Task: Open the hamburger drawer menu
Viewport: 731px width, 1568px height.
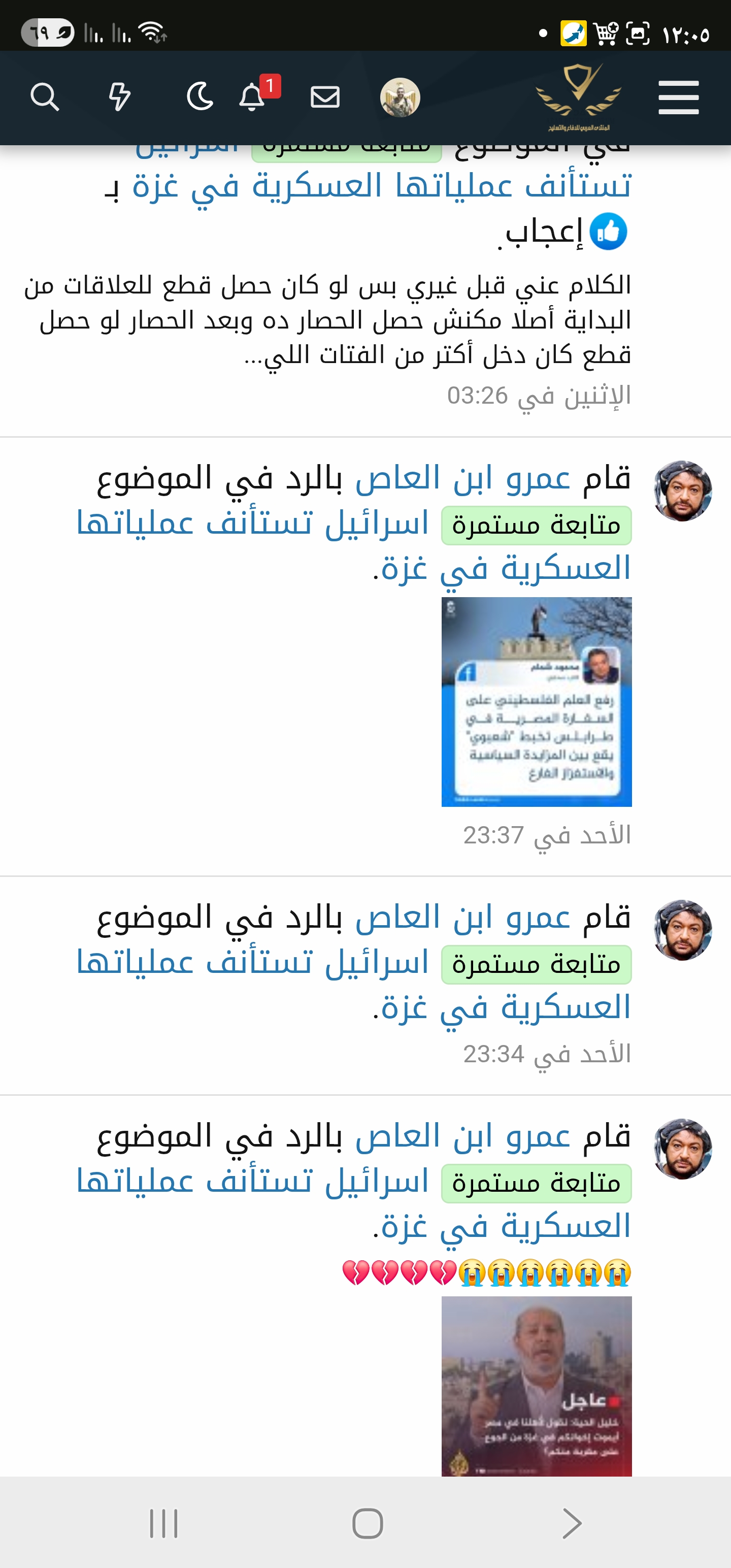Action: 678,97
